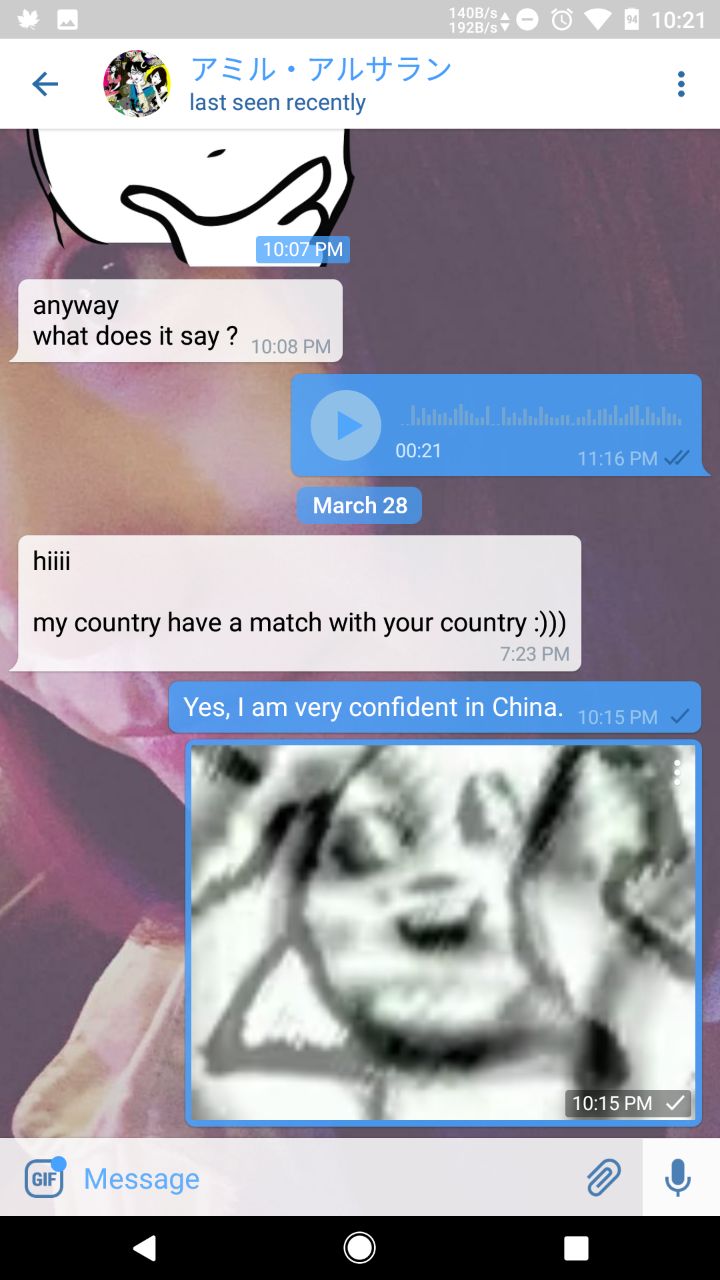
Task: Open the three-dot menu on the GIF
Action: 677,772
